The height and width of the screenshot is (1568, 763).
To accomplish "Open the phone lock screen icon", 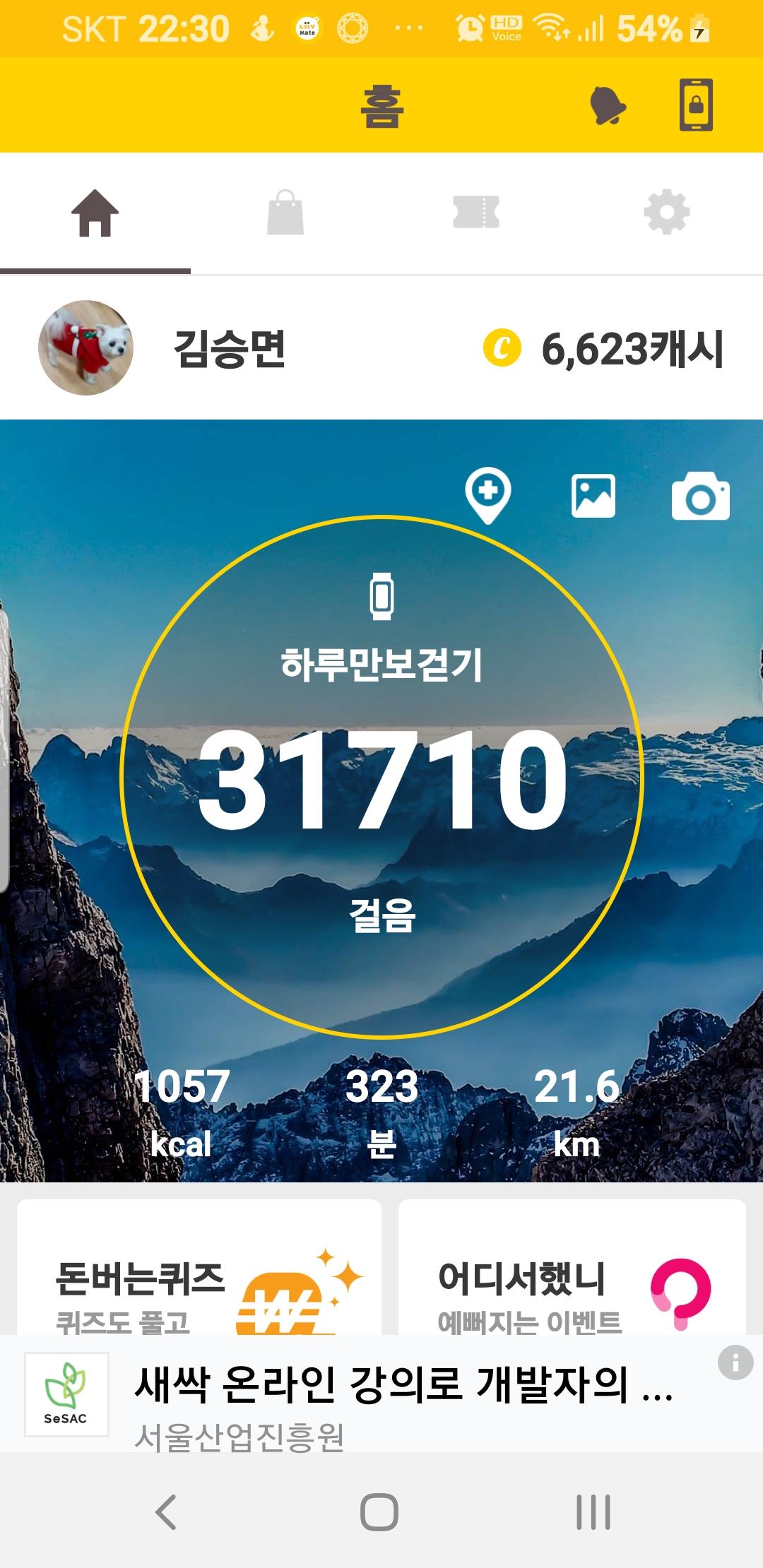I will coord(696,105).
